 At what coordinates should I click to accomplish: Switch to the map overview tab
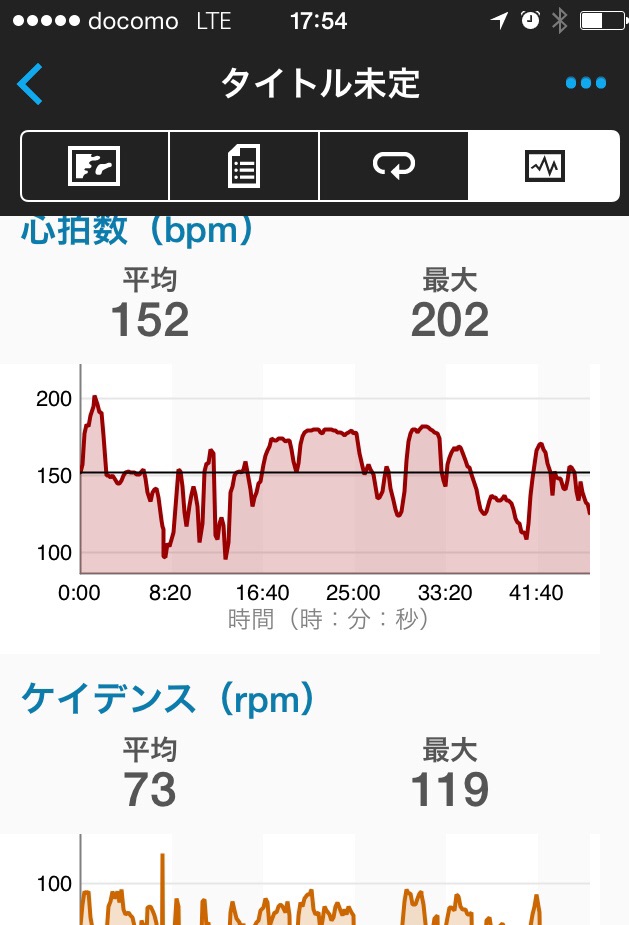(x=94, y=166)
